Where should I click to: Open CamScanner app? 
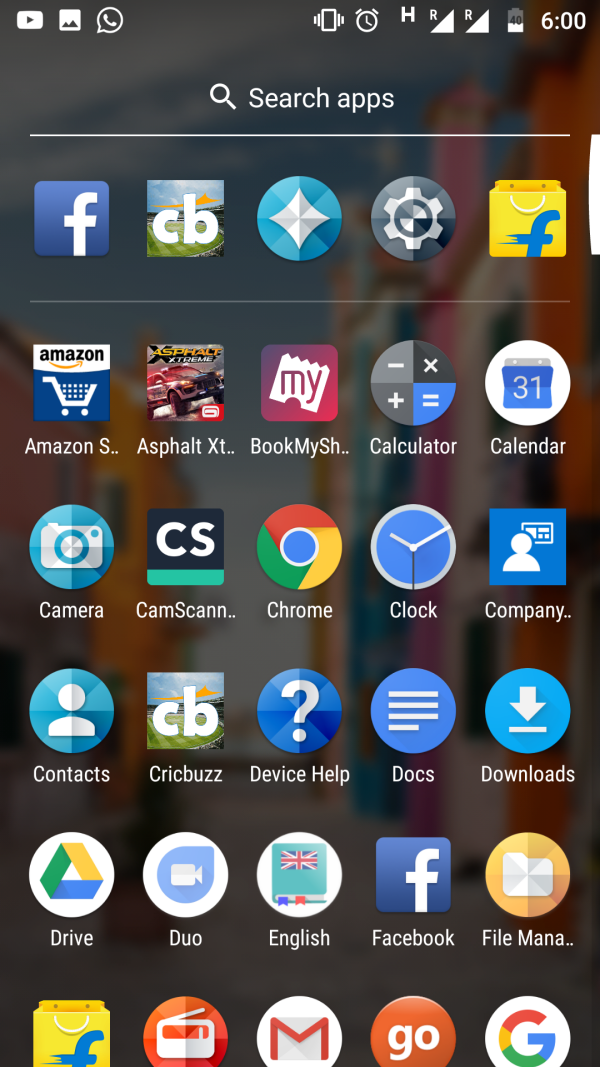pos(185,548)
